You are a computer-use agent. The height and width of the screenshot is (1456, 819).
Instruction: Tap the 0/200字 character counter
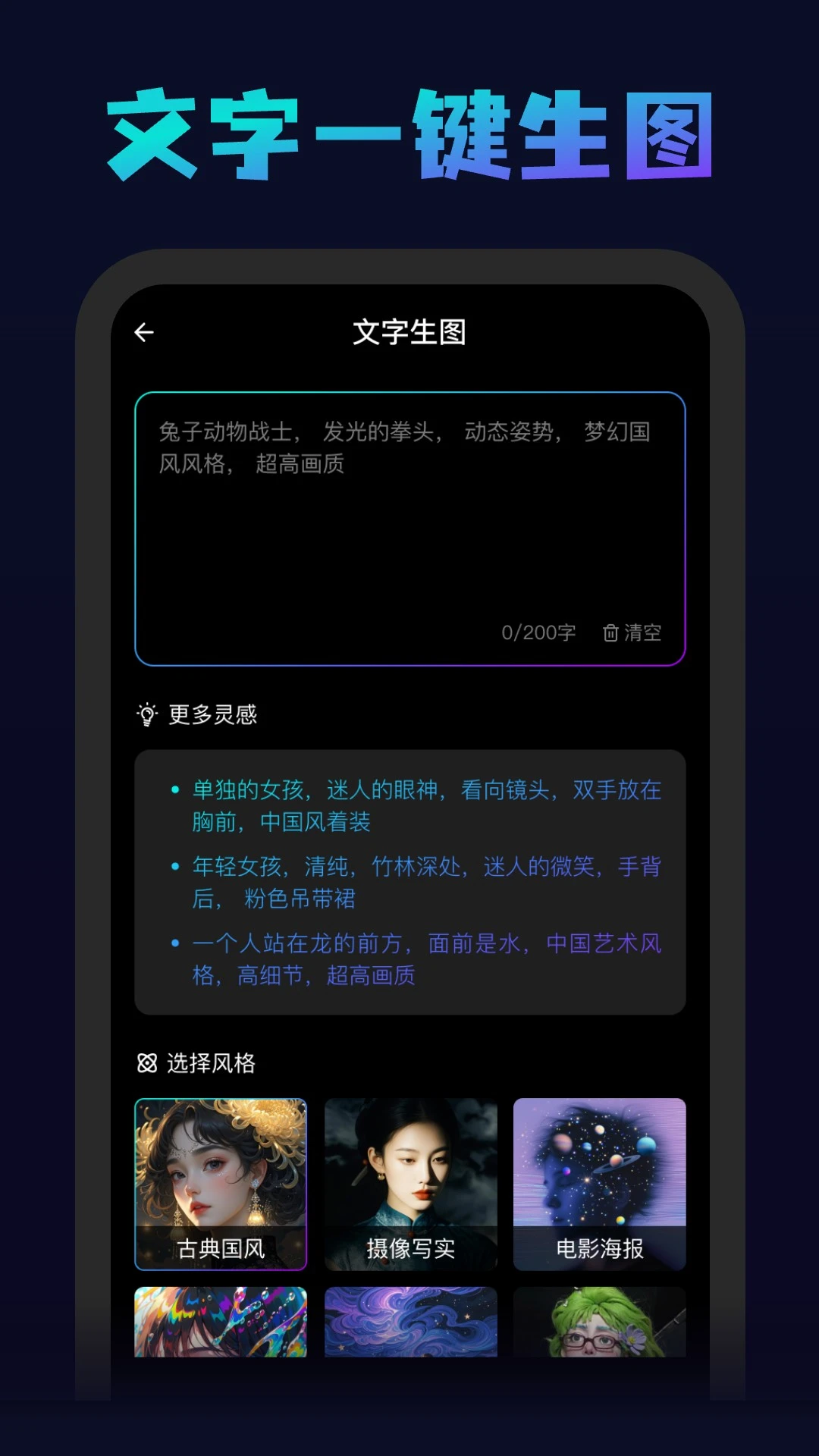[x=538, y=632]
